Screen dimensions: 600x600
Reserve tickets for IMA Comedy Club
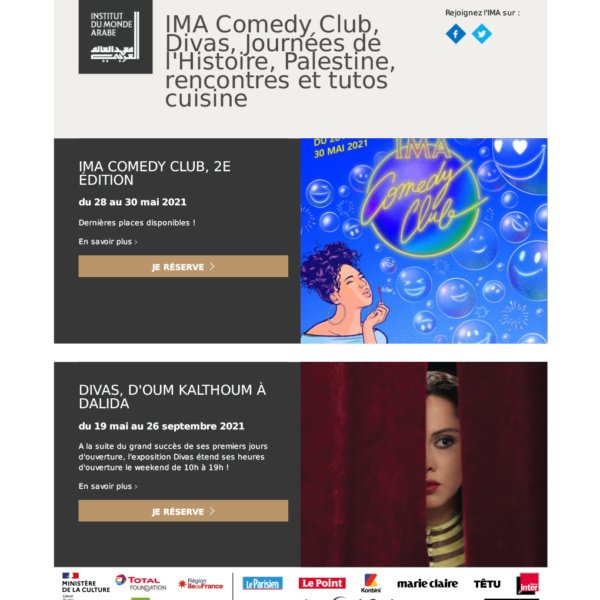click(x=183, y=267)
